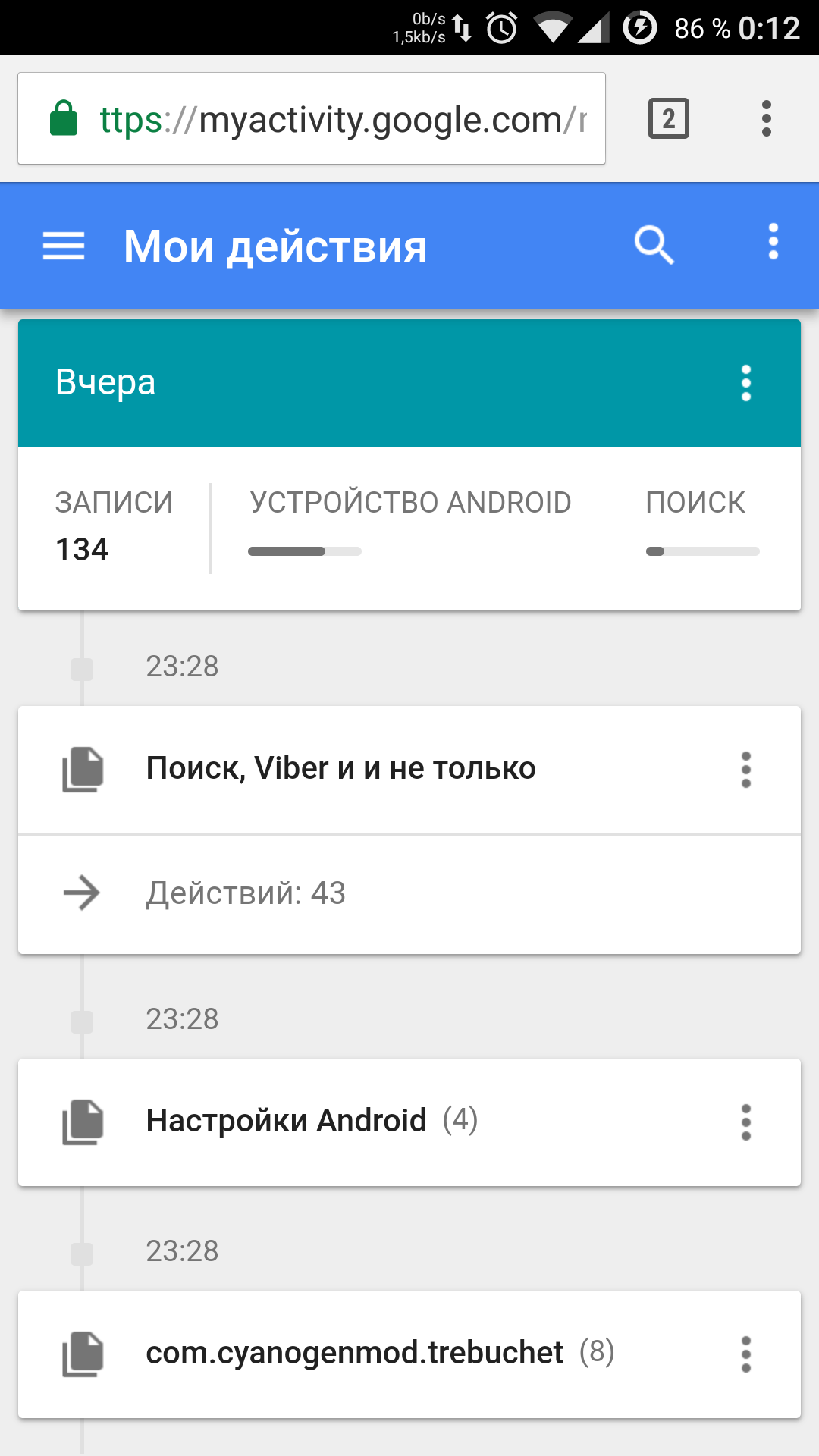819x1456 pixels.
Task: Open options for the Вчера section
Action: (746, 383)
